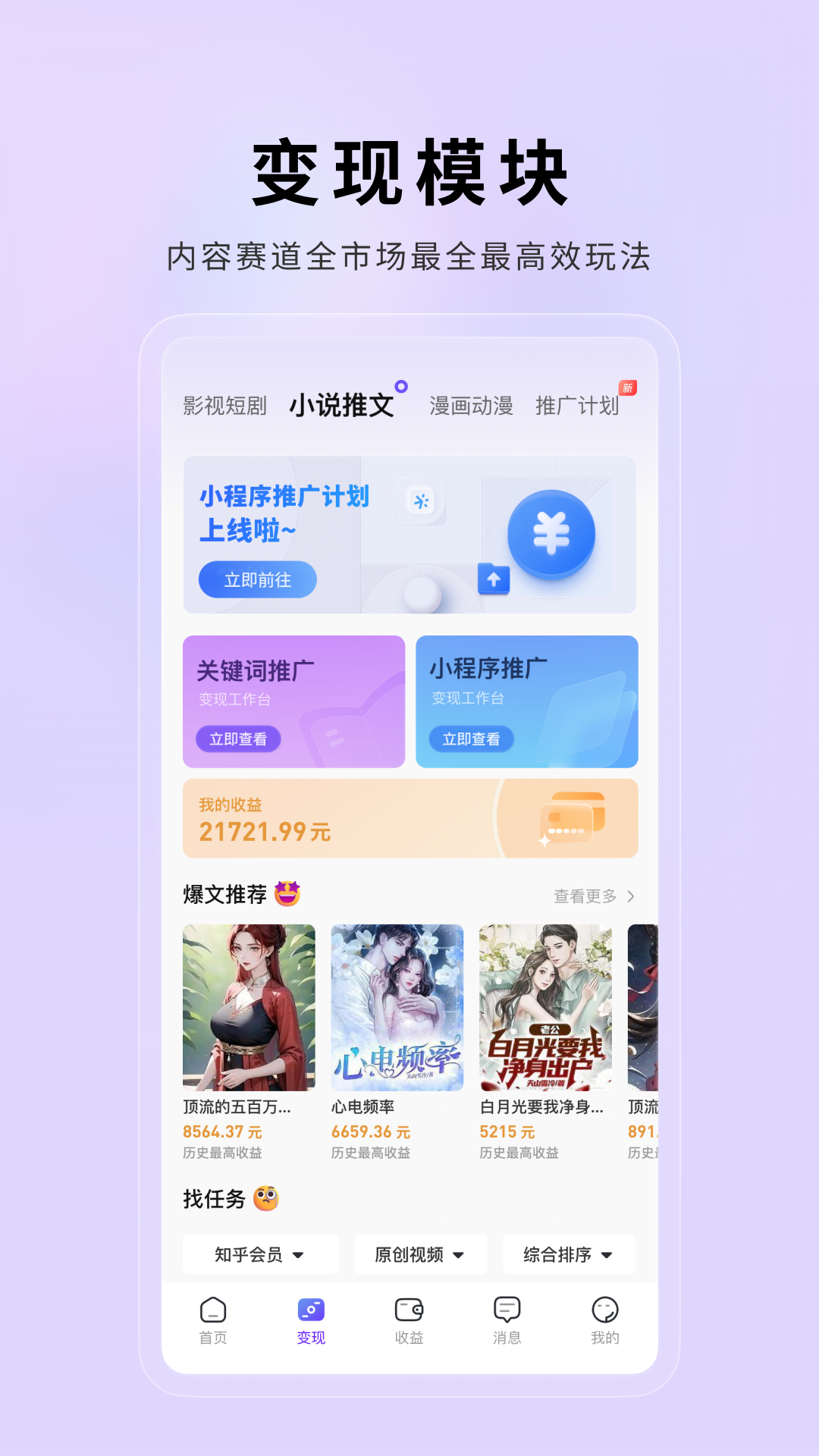Image resolution: width=819 pixels, height=1456 pixels.
Task: Open the 原创视频 filter dropdown
Action: tap(419, 1254)
